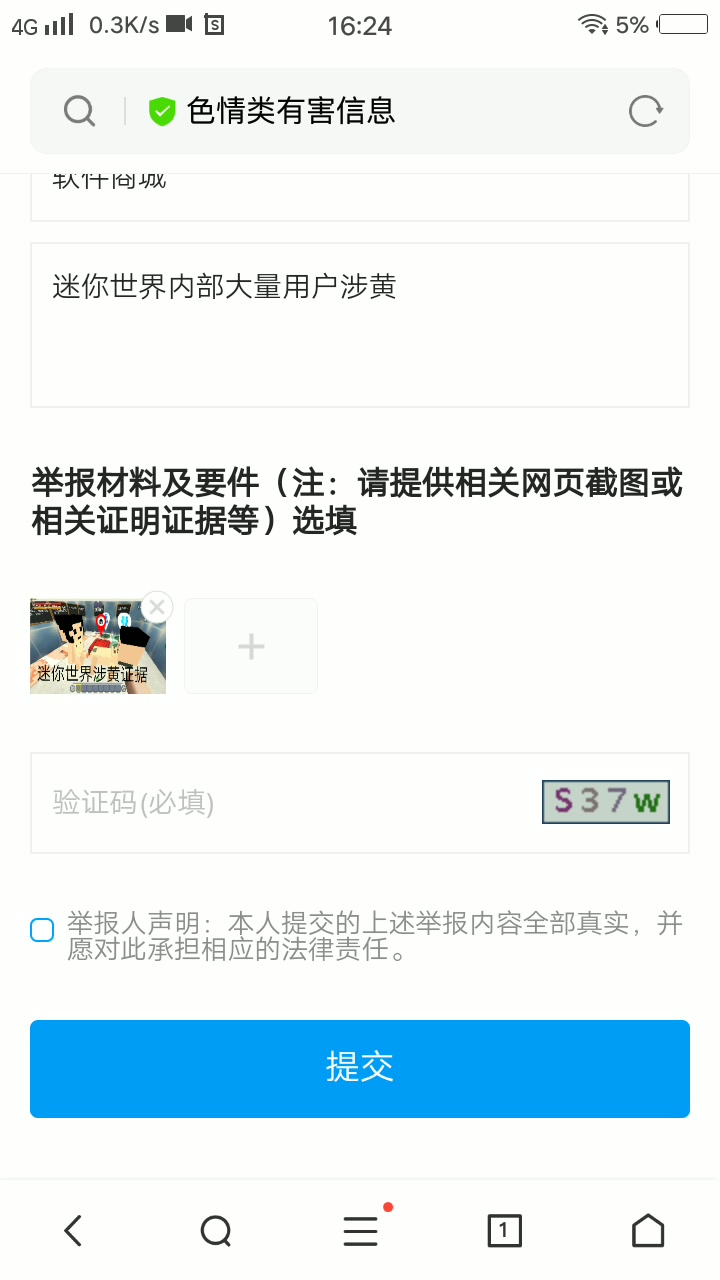
Task: Tap the green security shield icon
Action: [x=160, y=110]
